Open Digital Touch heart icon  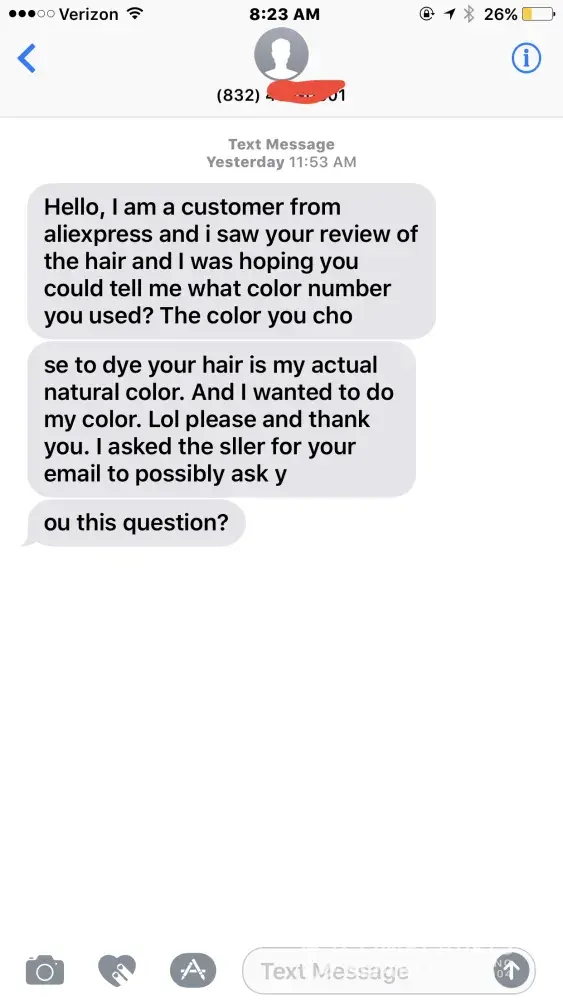[x=117, y=970]
